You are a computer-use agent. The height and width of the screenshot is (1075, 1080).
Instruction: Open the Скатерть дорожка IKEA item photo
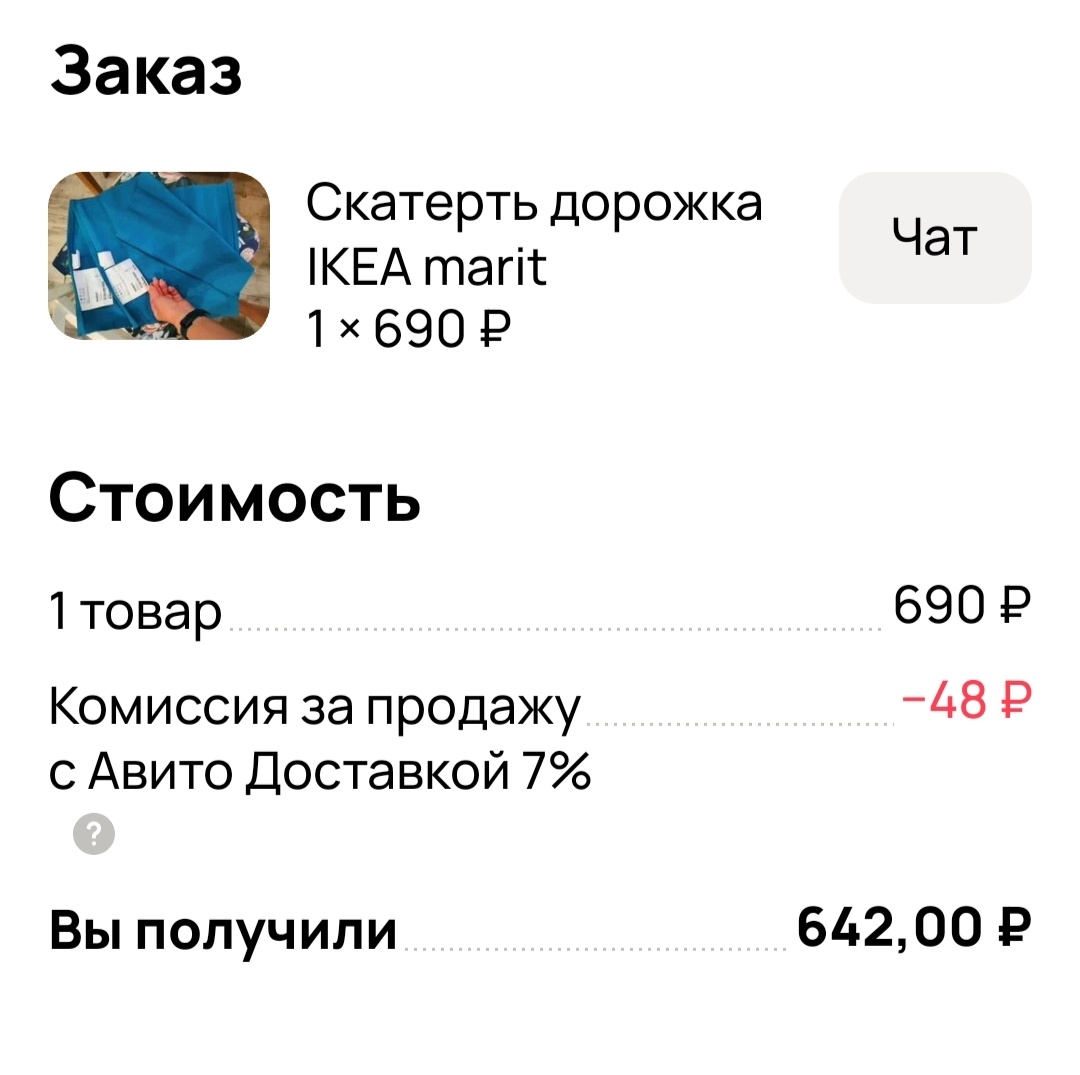point(160,256)
